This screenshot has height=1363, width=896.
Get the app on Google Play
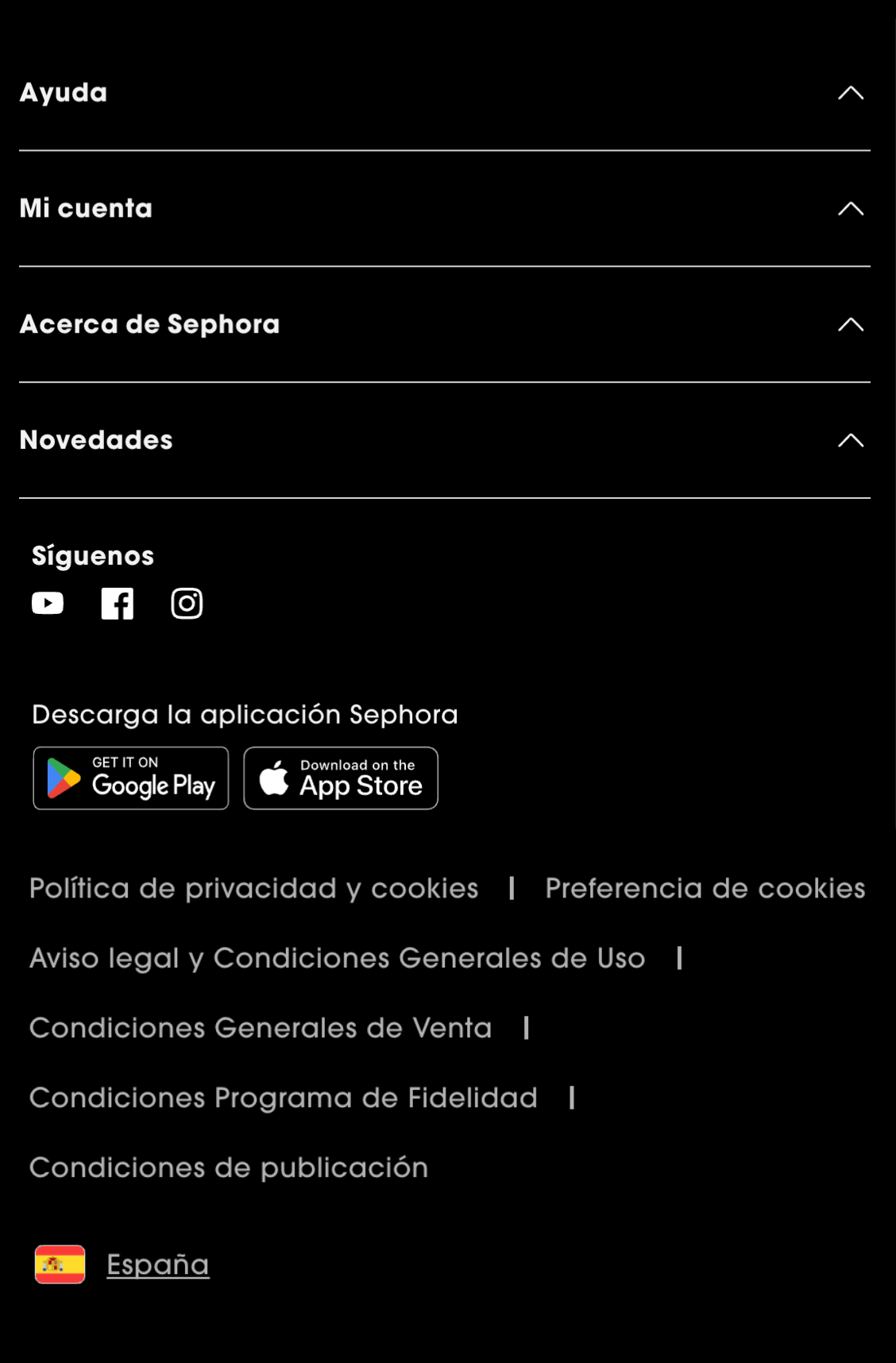click(x=131, y=778)
